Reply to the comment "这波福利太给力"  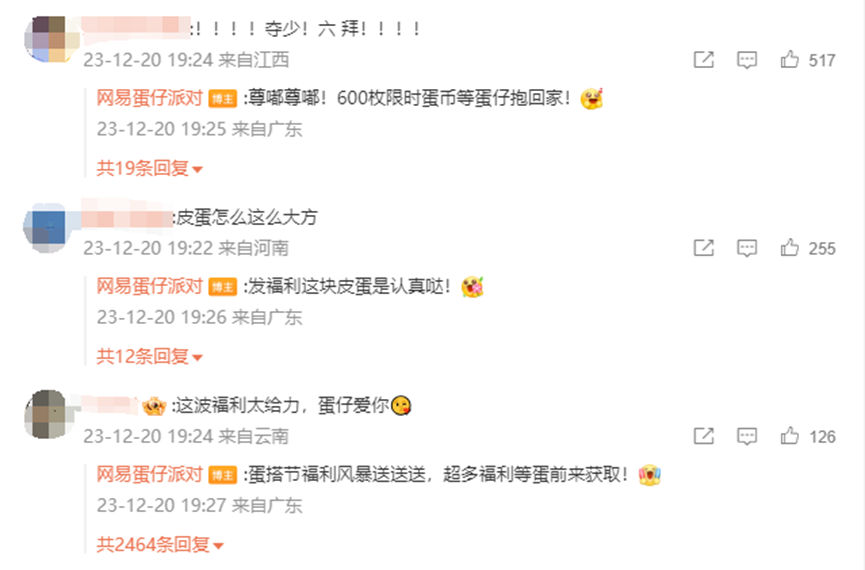coord(747,436)
